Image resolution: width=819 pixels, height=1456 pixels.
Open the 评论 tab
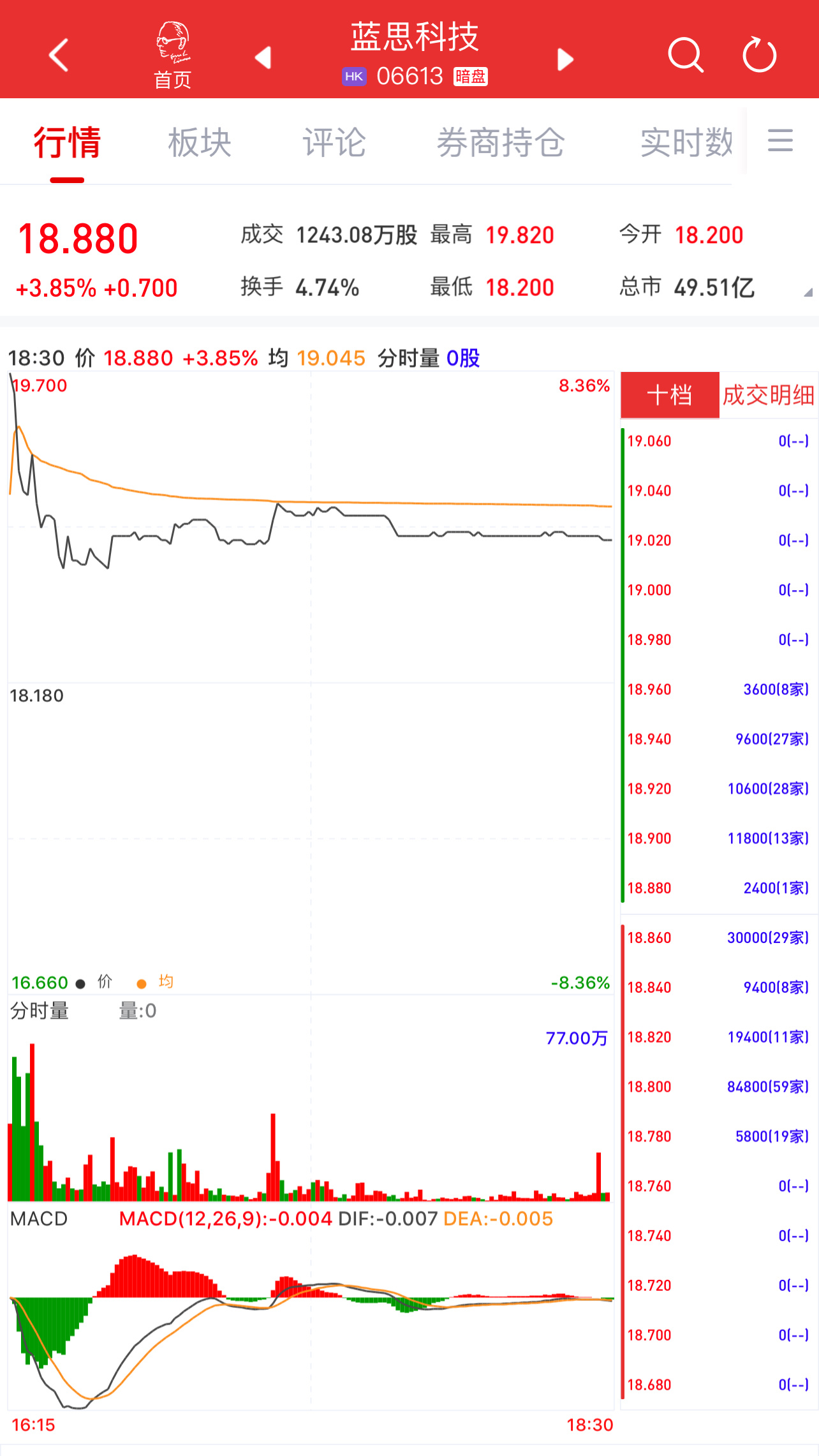[334, 142]
